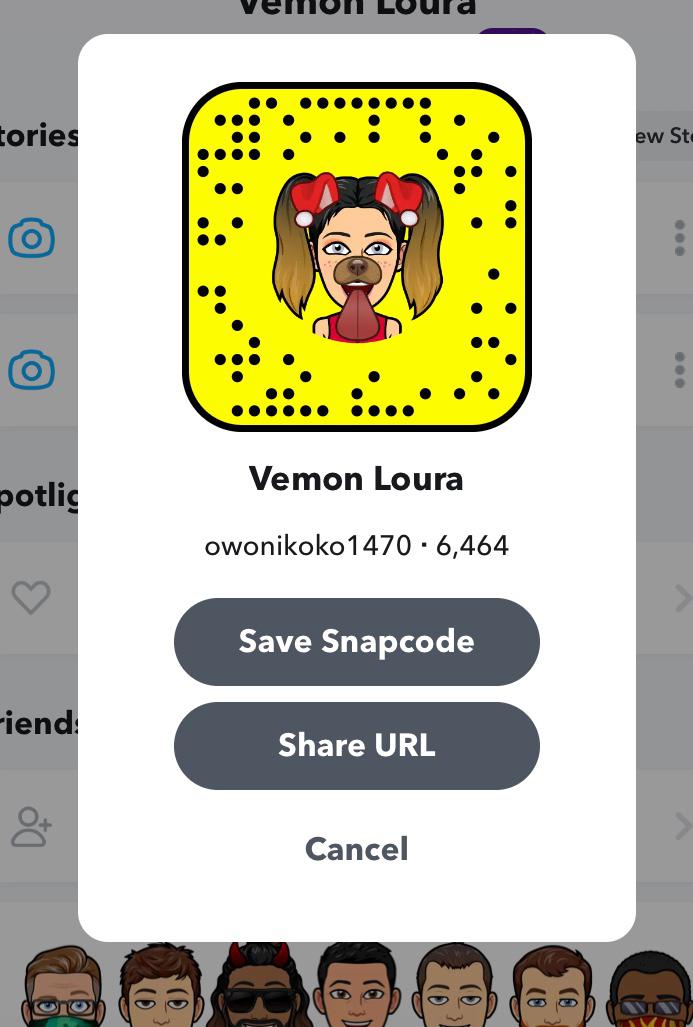Screen dimensions: 693x1027
Task: Share the profile URL
Action: [356, 746]
